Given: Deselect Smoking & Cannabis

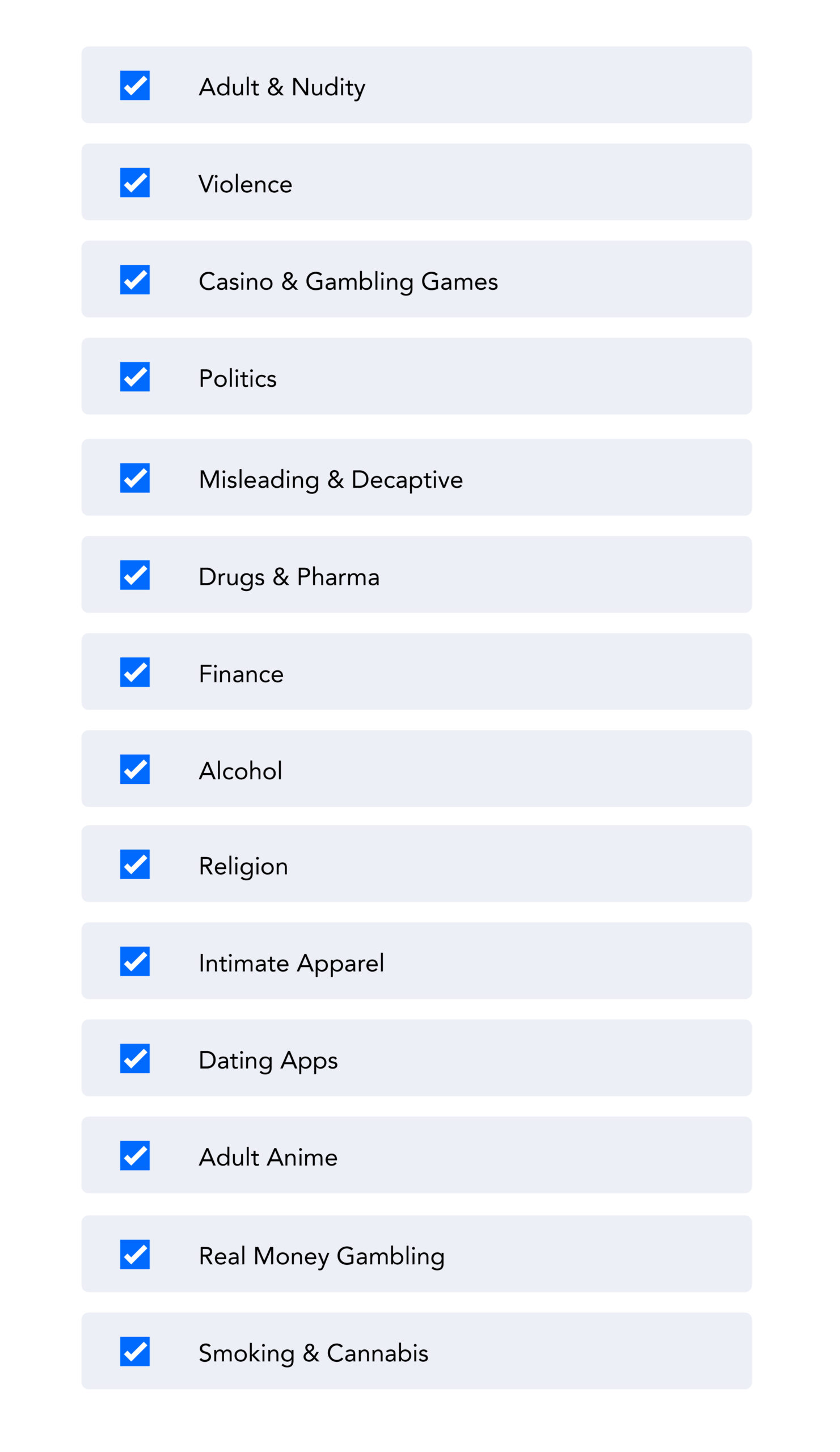Looking at the screenshot, I should tap(135, 1352).
